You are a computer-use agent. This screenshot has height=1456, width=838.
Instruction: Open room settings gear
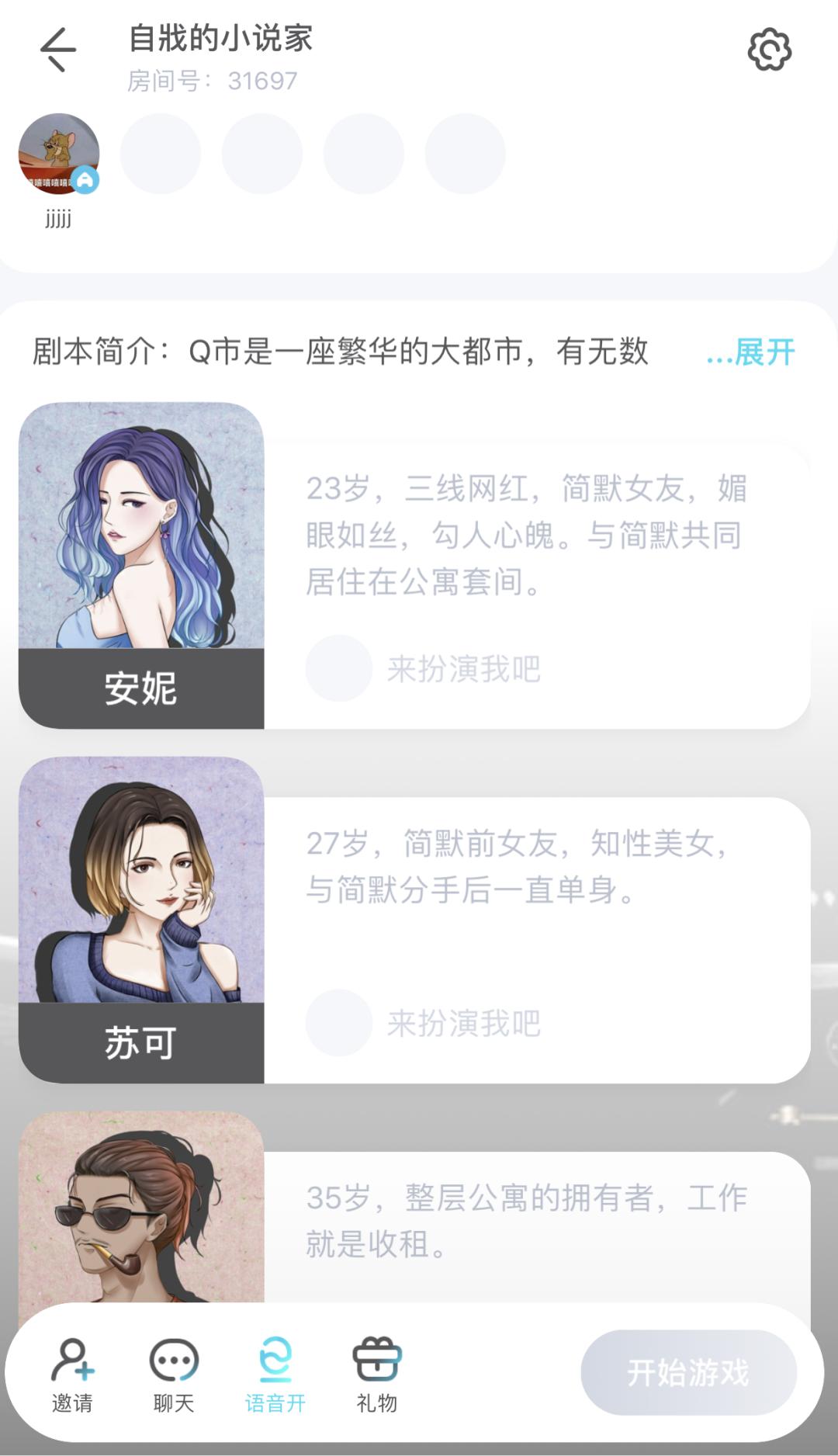(x=769, y=50)
